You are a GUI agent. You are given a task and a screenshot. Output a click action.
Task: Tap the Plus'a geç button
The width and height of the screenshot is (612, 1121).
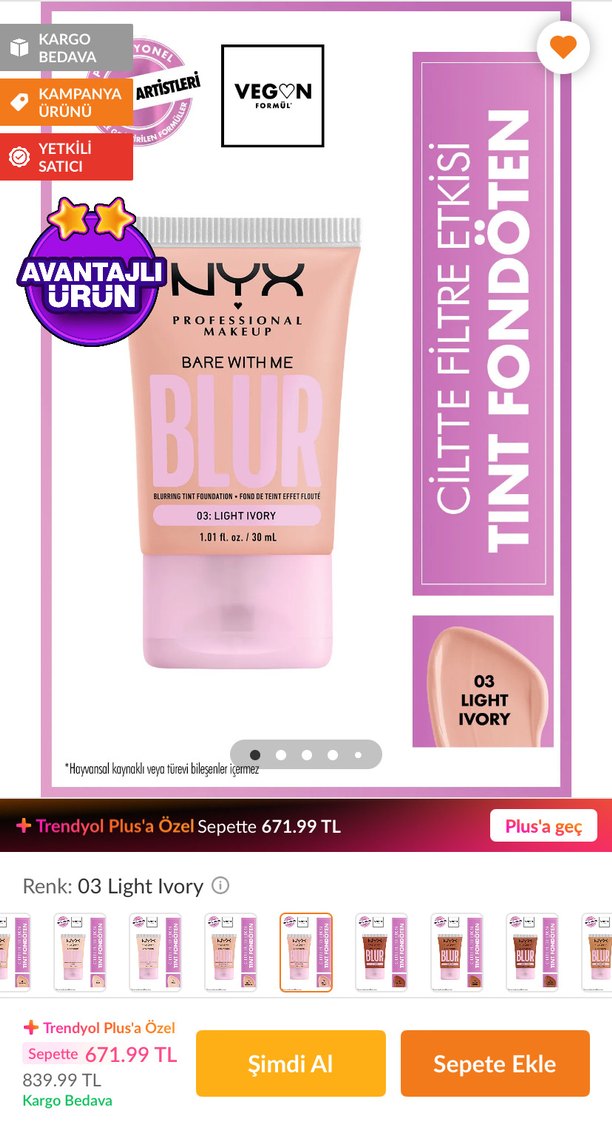point(543,826)
